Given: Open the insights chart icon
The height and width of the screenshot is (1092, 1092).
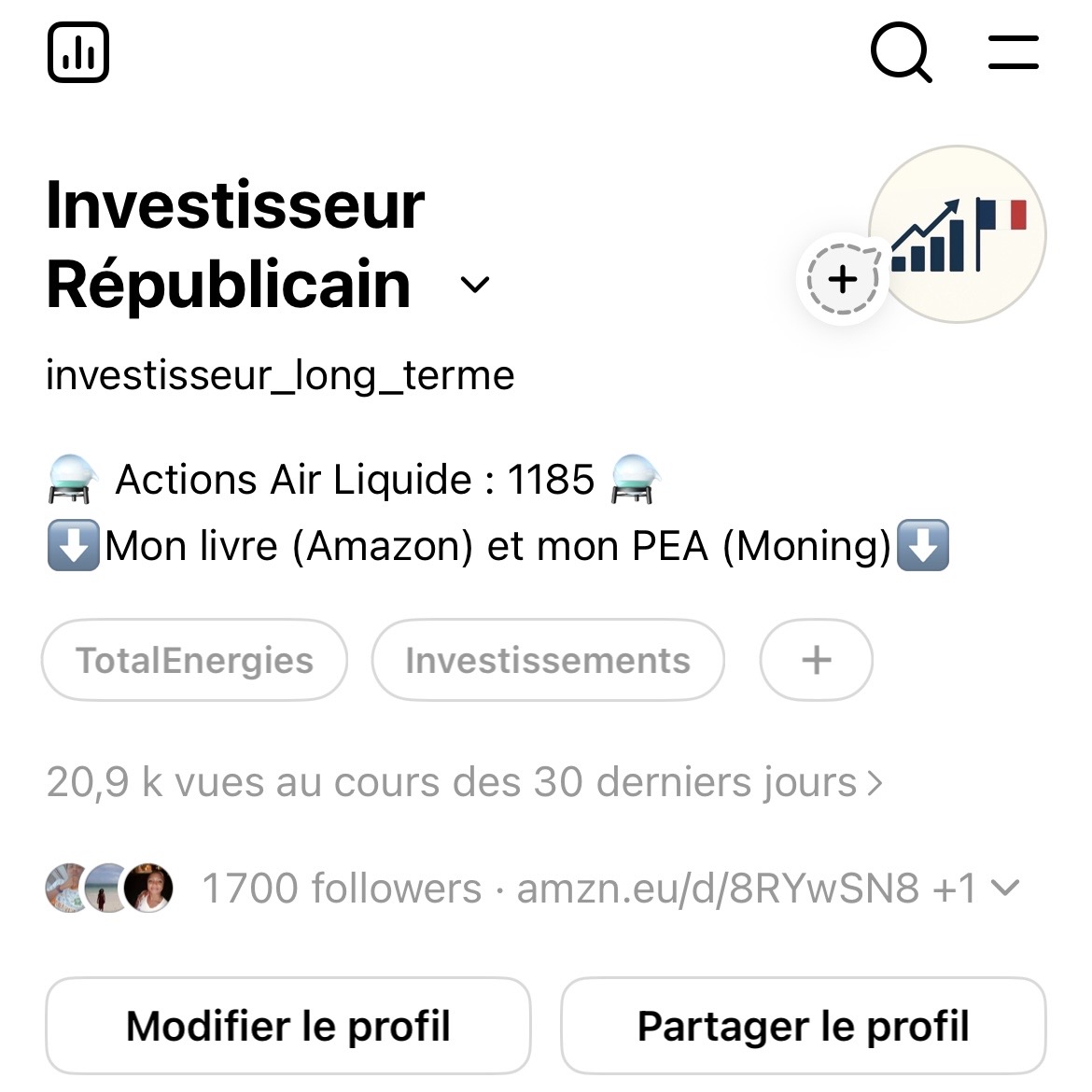Looking at the screenshot, I should coord(77,51).
